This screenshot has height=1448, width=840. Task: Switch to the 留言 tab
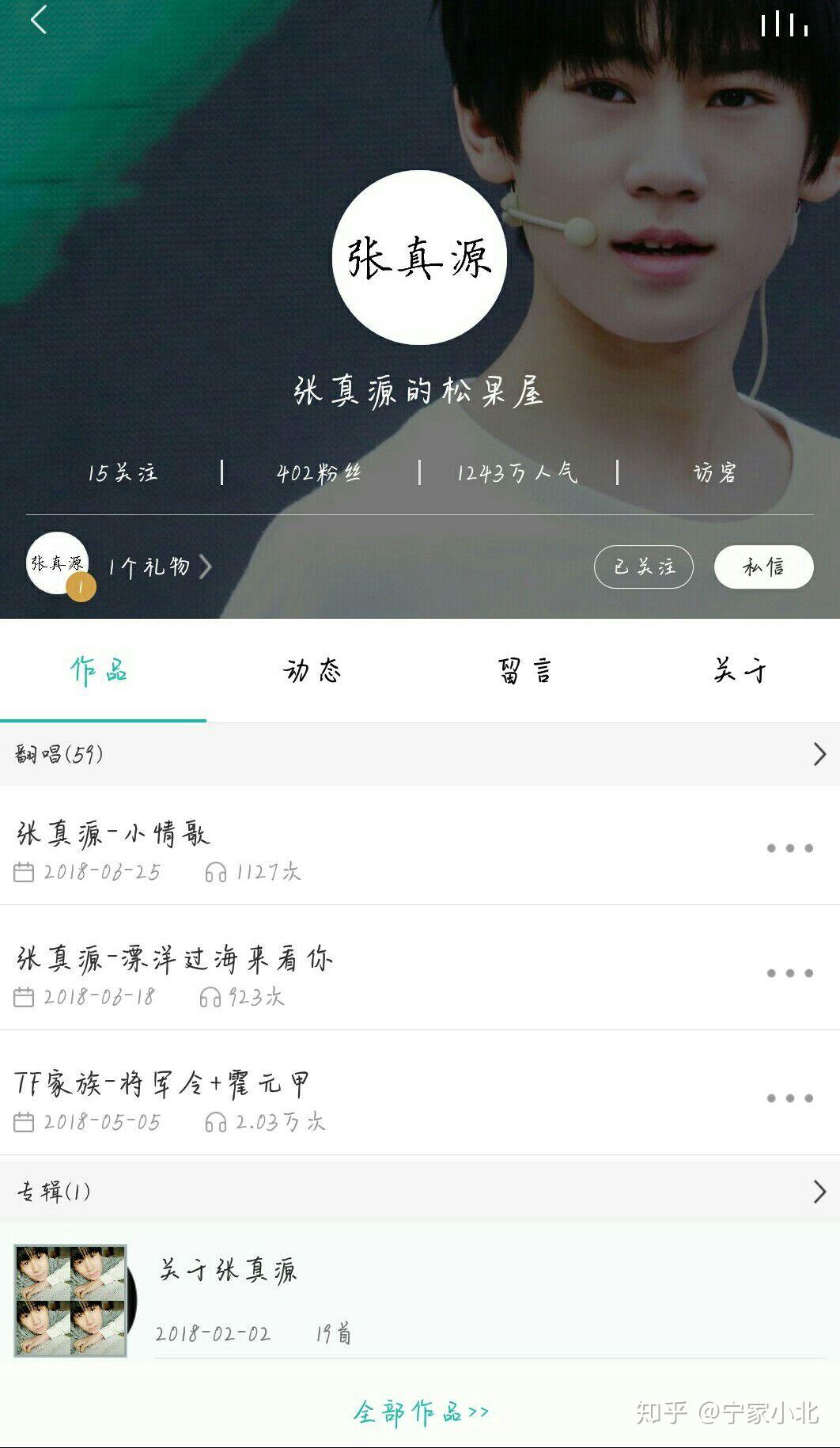(524, 671)
